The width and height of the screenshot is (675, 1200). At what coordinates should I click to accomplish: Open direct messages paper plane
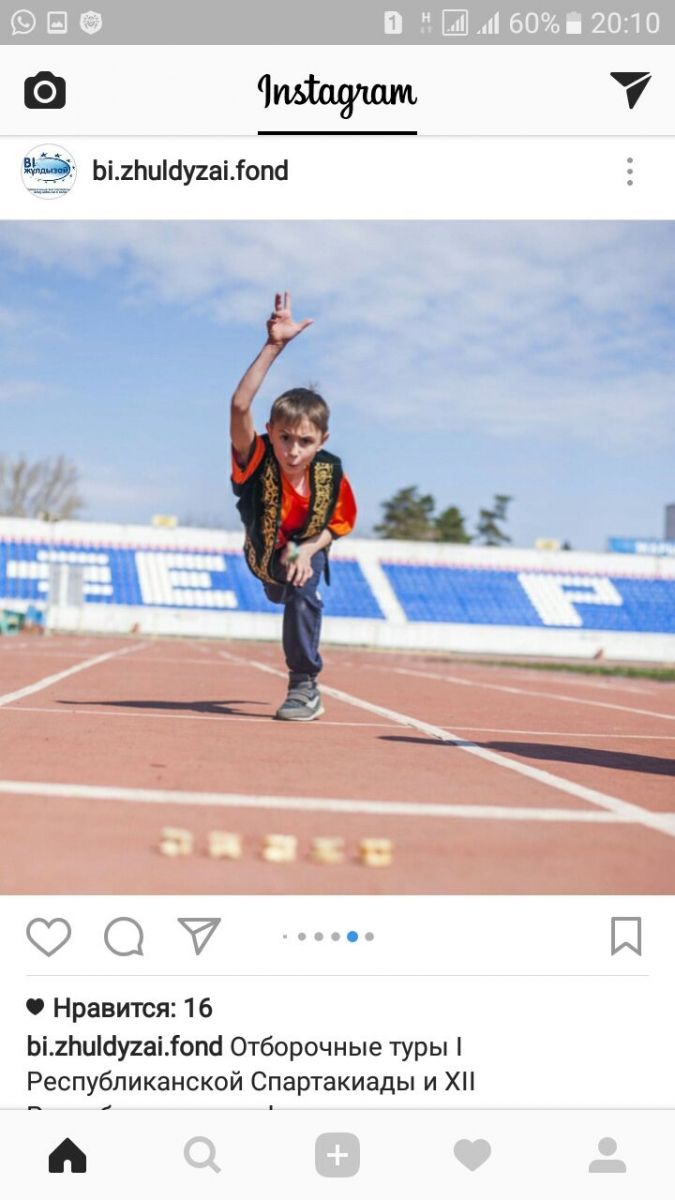[x=631, y=90]
